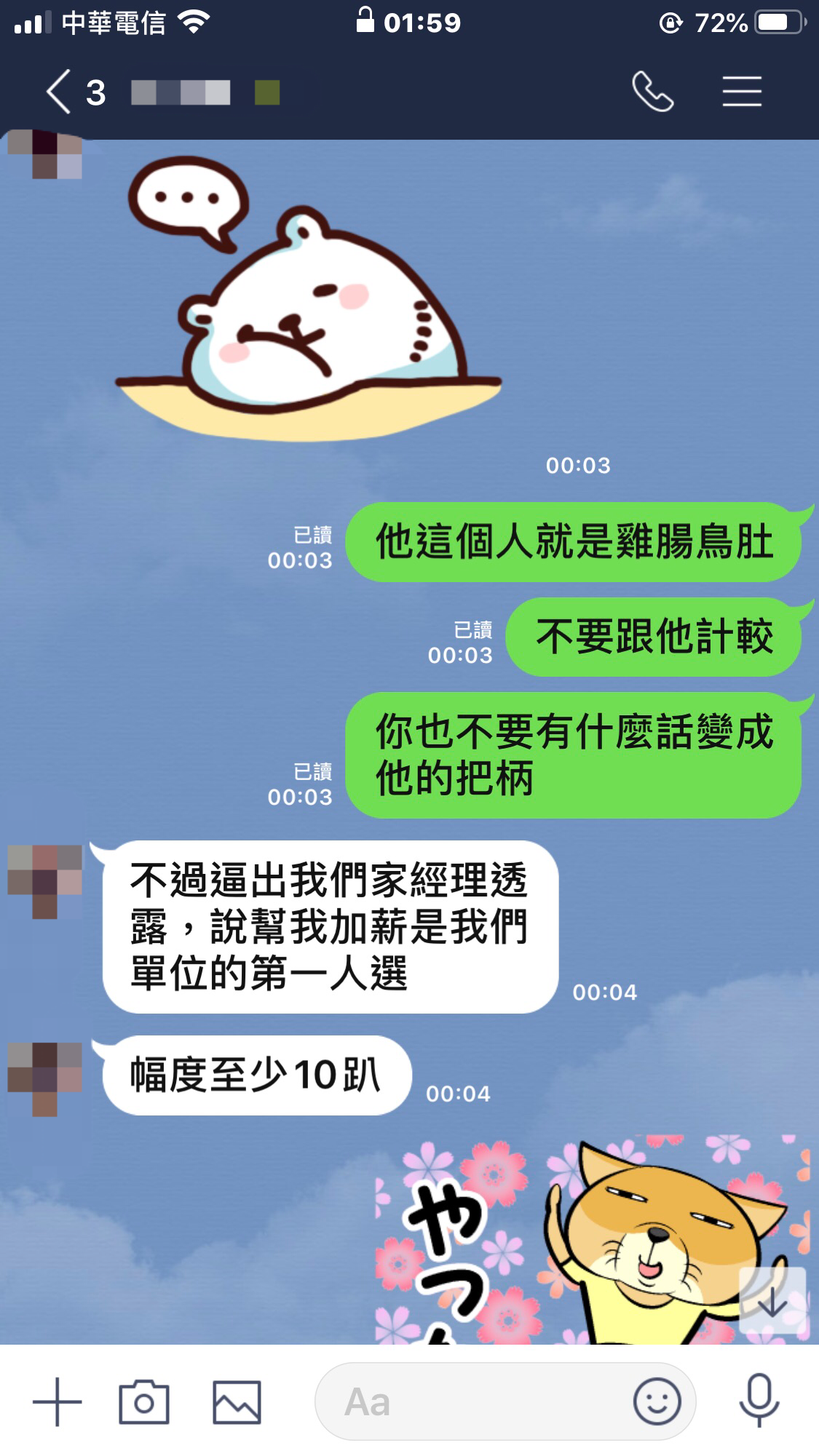This screenshot has height=1456, width=819.
Task: Jump to latest message with down arrow
Action: [772, 1300]
